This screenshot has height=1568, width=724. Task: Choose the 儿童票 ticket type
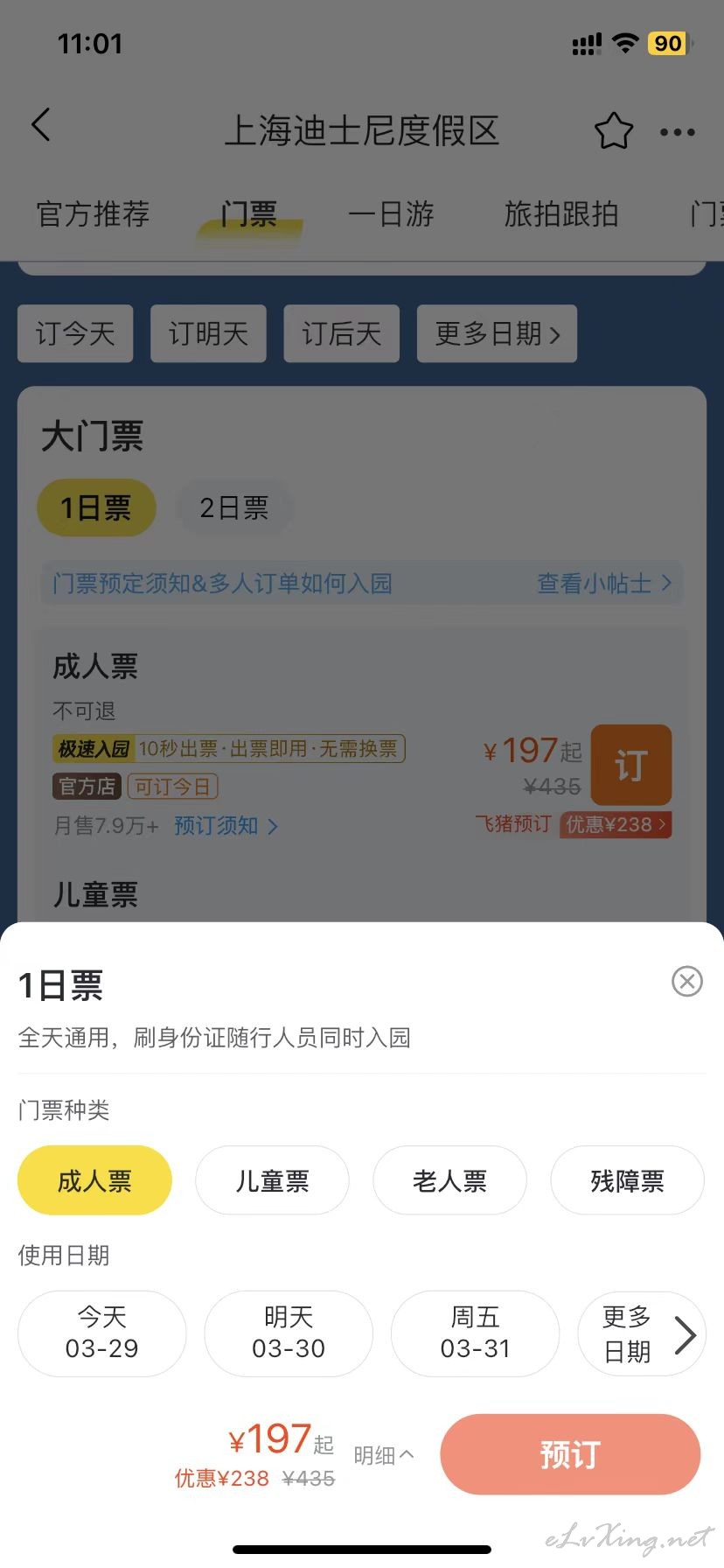[272, 1180]
